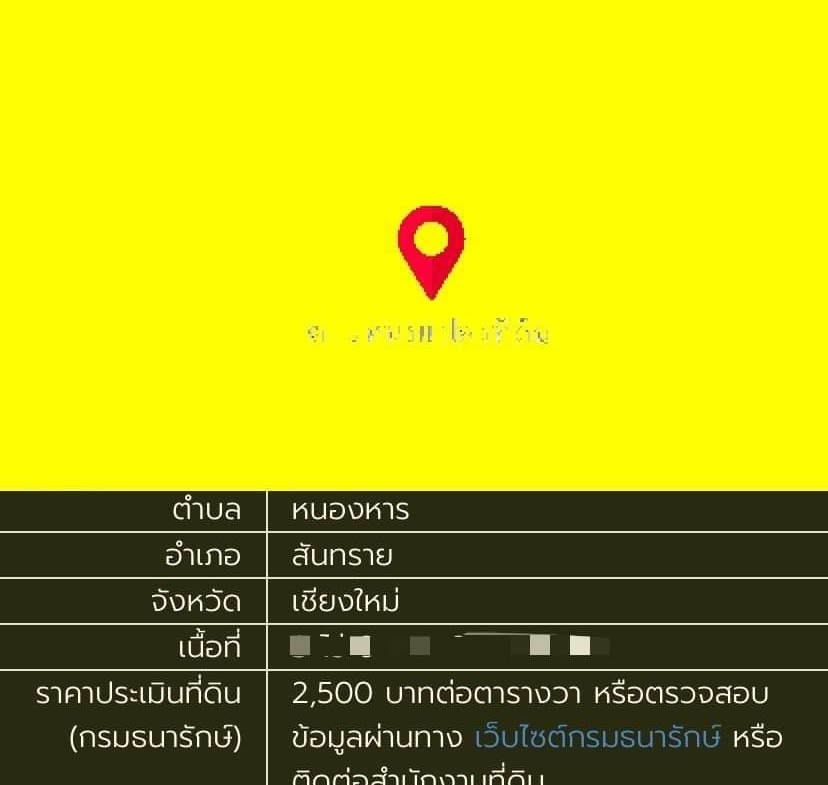Screen dimensions: 828x785
Task: Open the เว็บไซต์กรมธนารักษ์ link
Action: [598, 738]
